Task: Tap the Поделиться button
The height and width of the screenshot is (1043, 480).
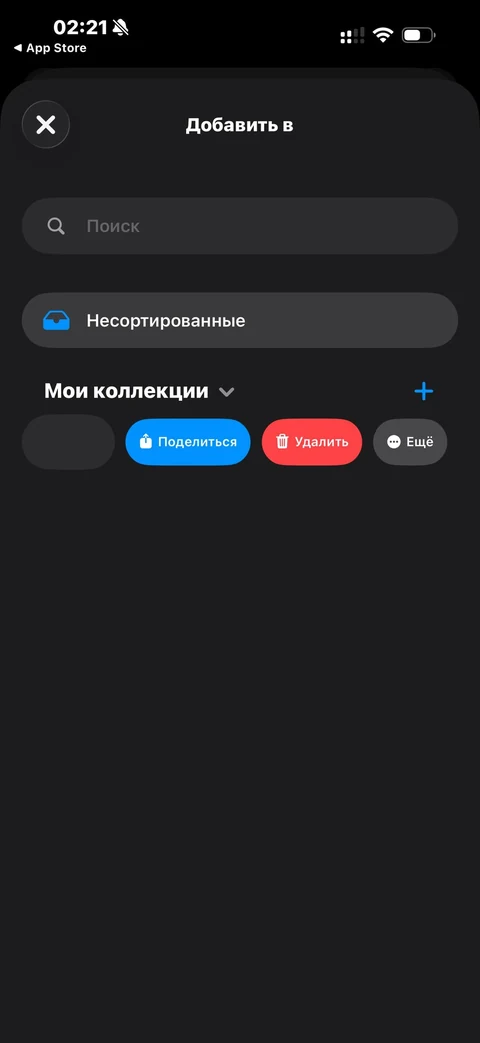Action: pos(188,442)
